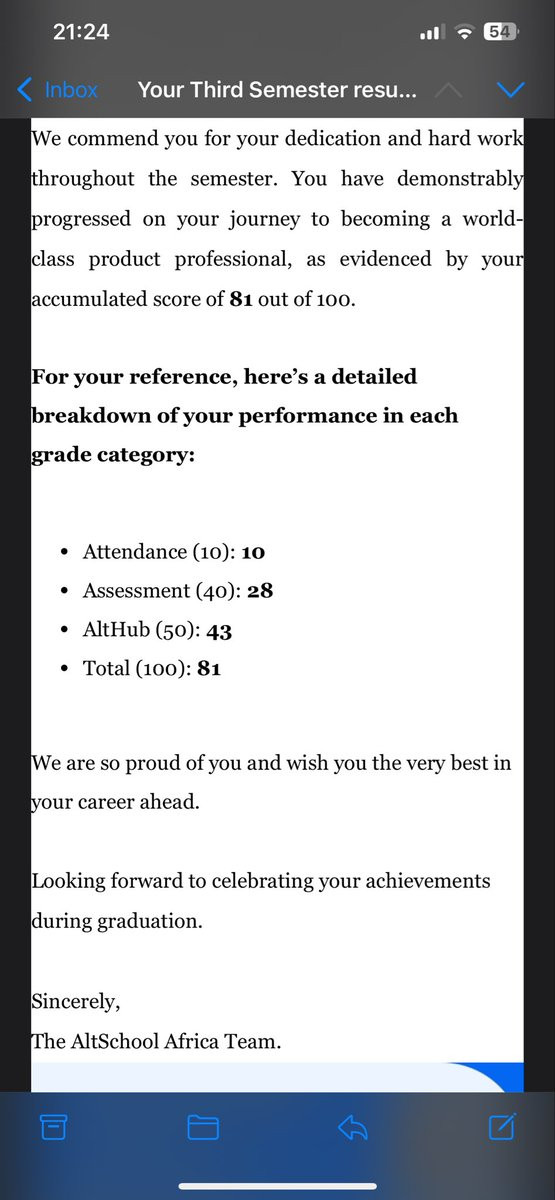Go to the next message arrow
555x1200 pixels.
point(510,90)
